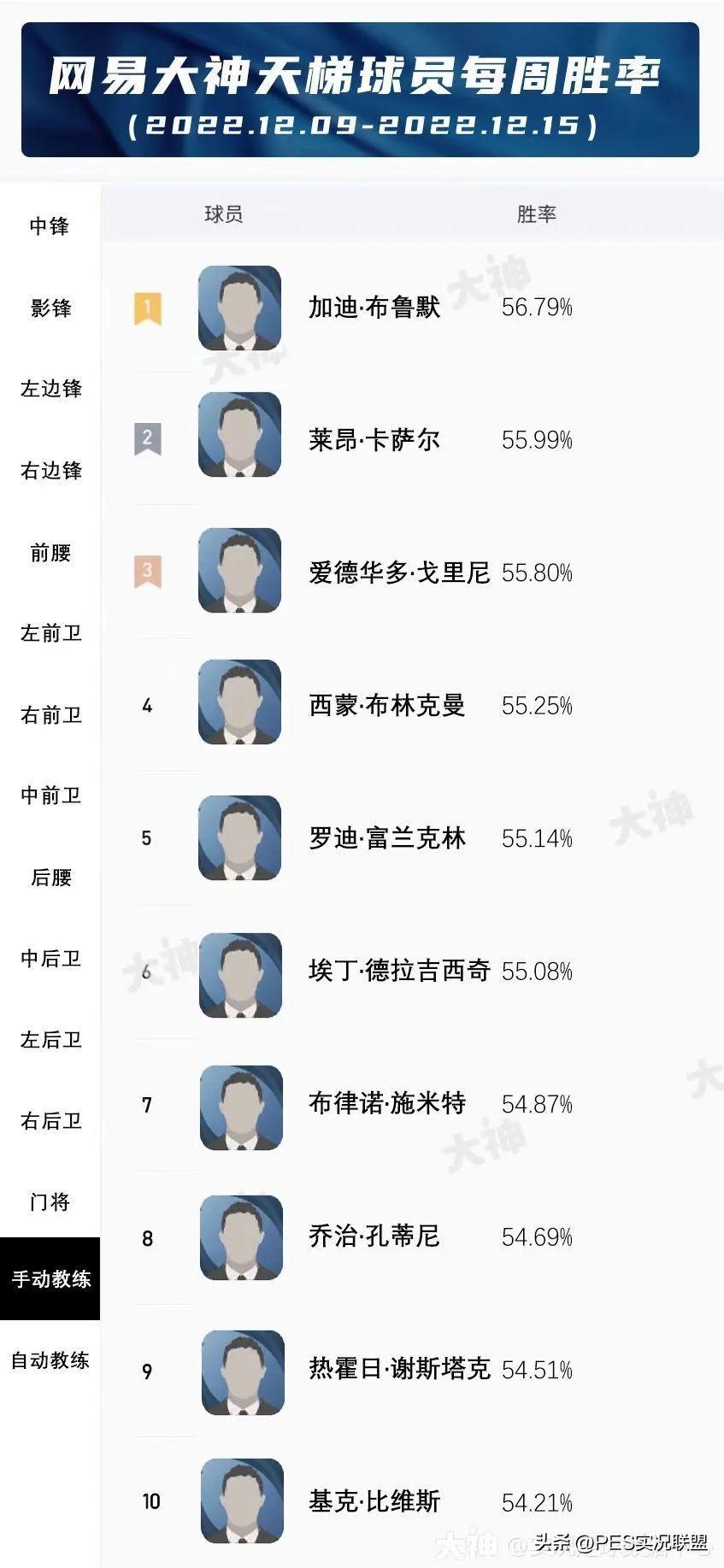Switch to 右边锋 rankings
Screen dimensions: 724x1568
pyautogui.click(x=50, y=471)
